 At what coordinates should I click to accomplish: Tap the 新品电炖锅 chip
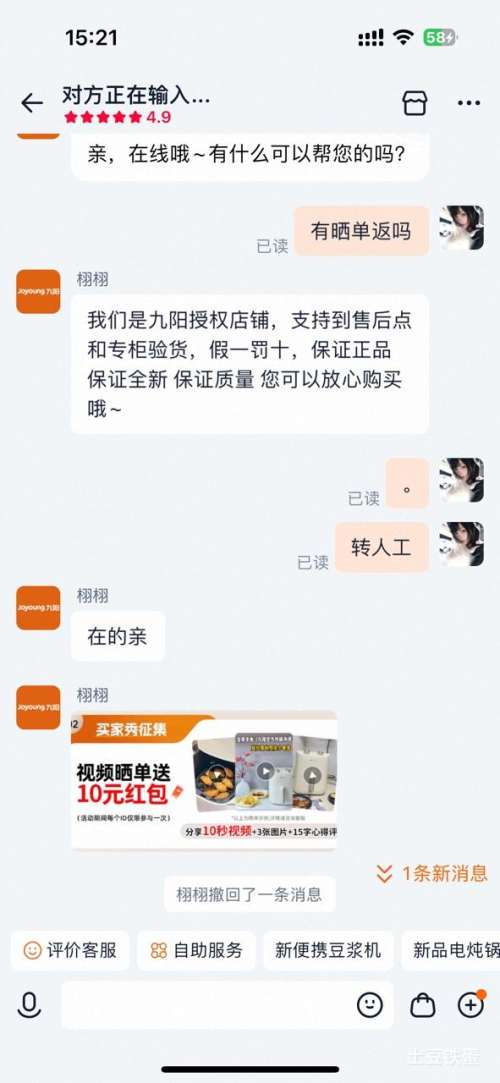pos(451,950)
